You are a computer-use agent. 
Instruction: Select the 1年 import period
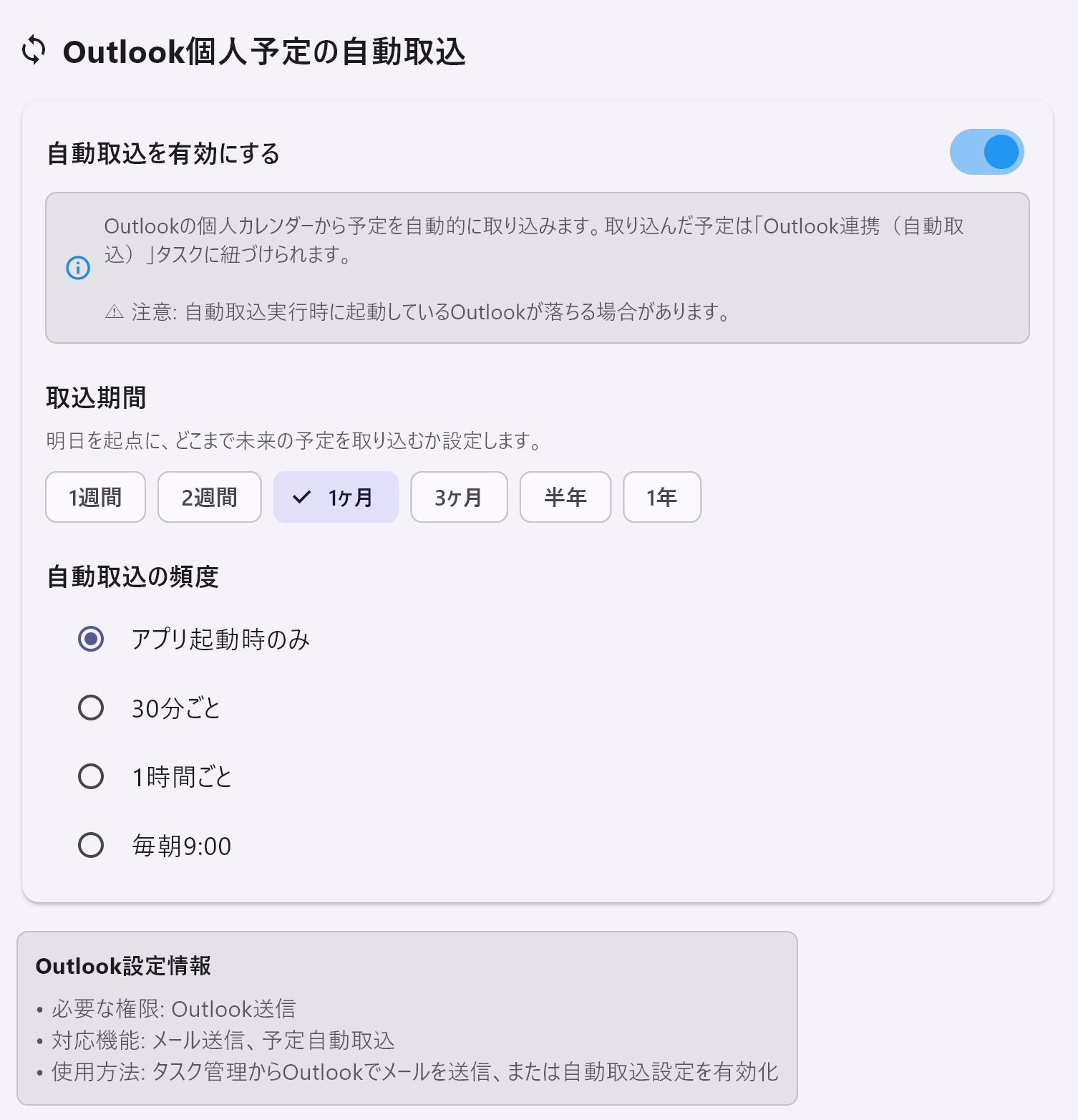click(661, 497)
